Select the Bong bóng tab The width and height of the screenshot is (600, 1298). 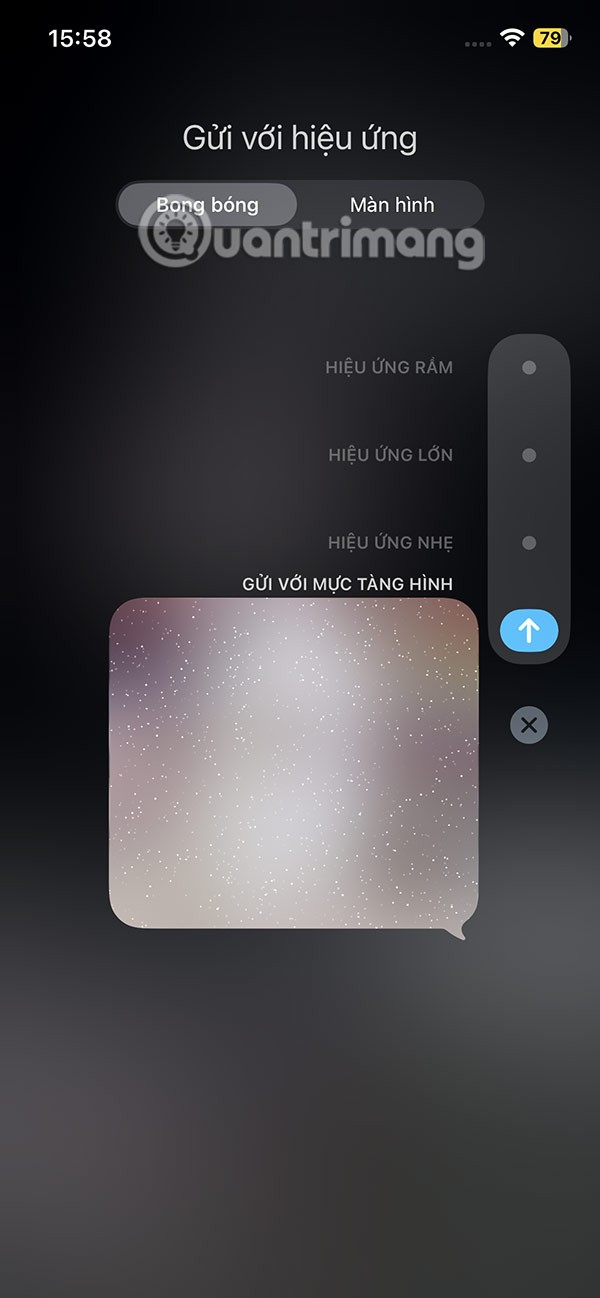point(208,205)
